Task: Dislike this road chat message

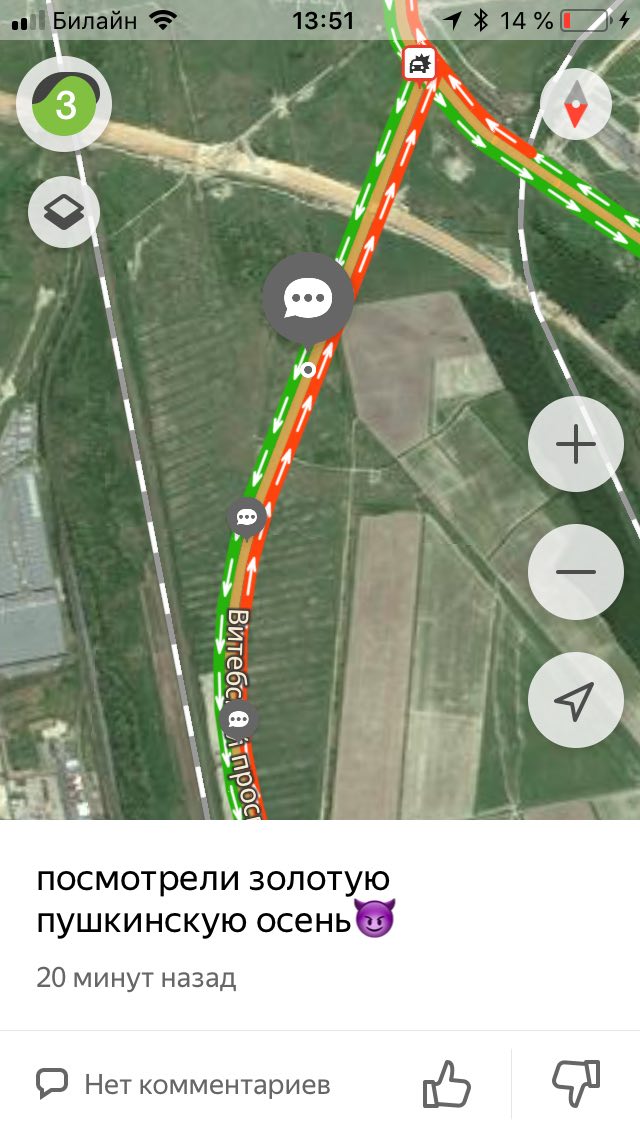Action: pyautogui.click(x=576, y=1084)
